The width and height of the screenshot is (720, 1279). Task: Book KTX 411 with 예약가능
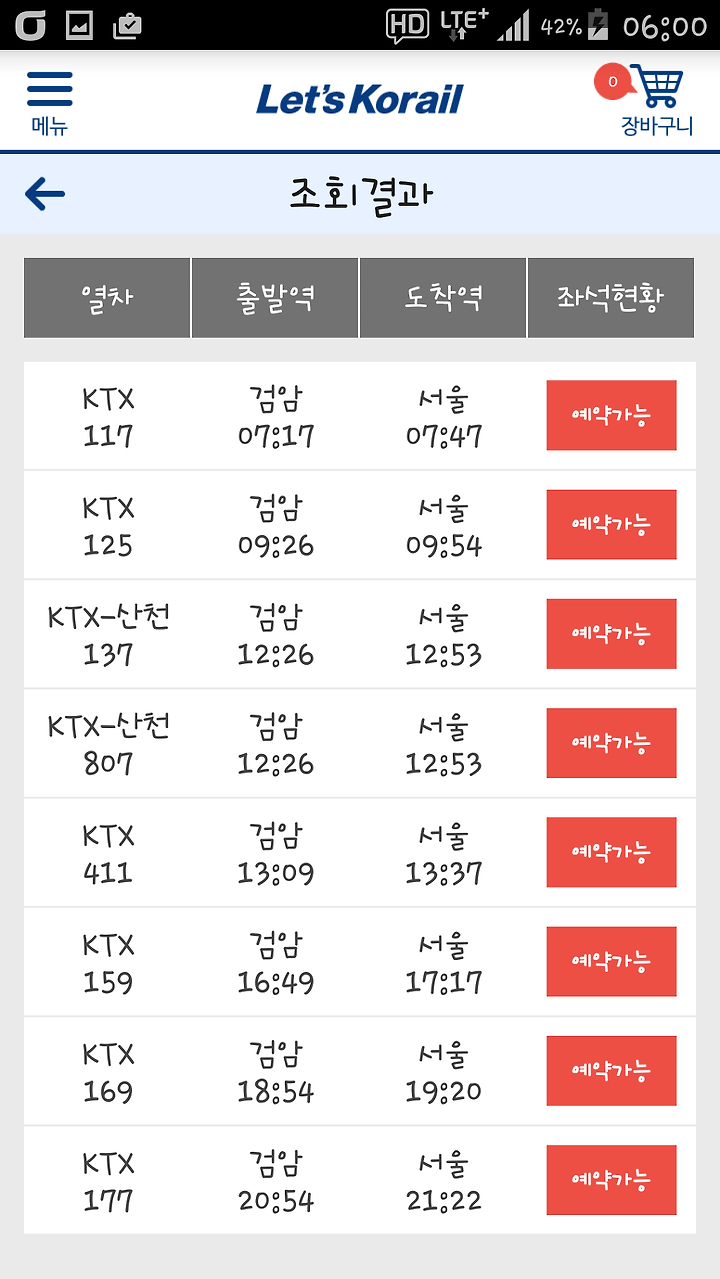pos(611,852)
